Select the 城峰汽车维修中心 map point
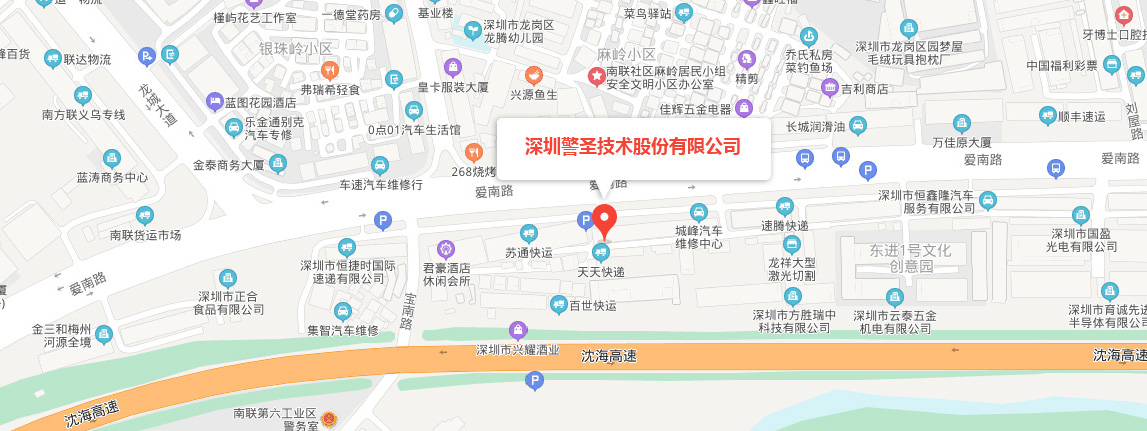The image size is (1147, 431). pyautogui.click(x=699, y=212)
